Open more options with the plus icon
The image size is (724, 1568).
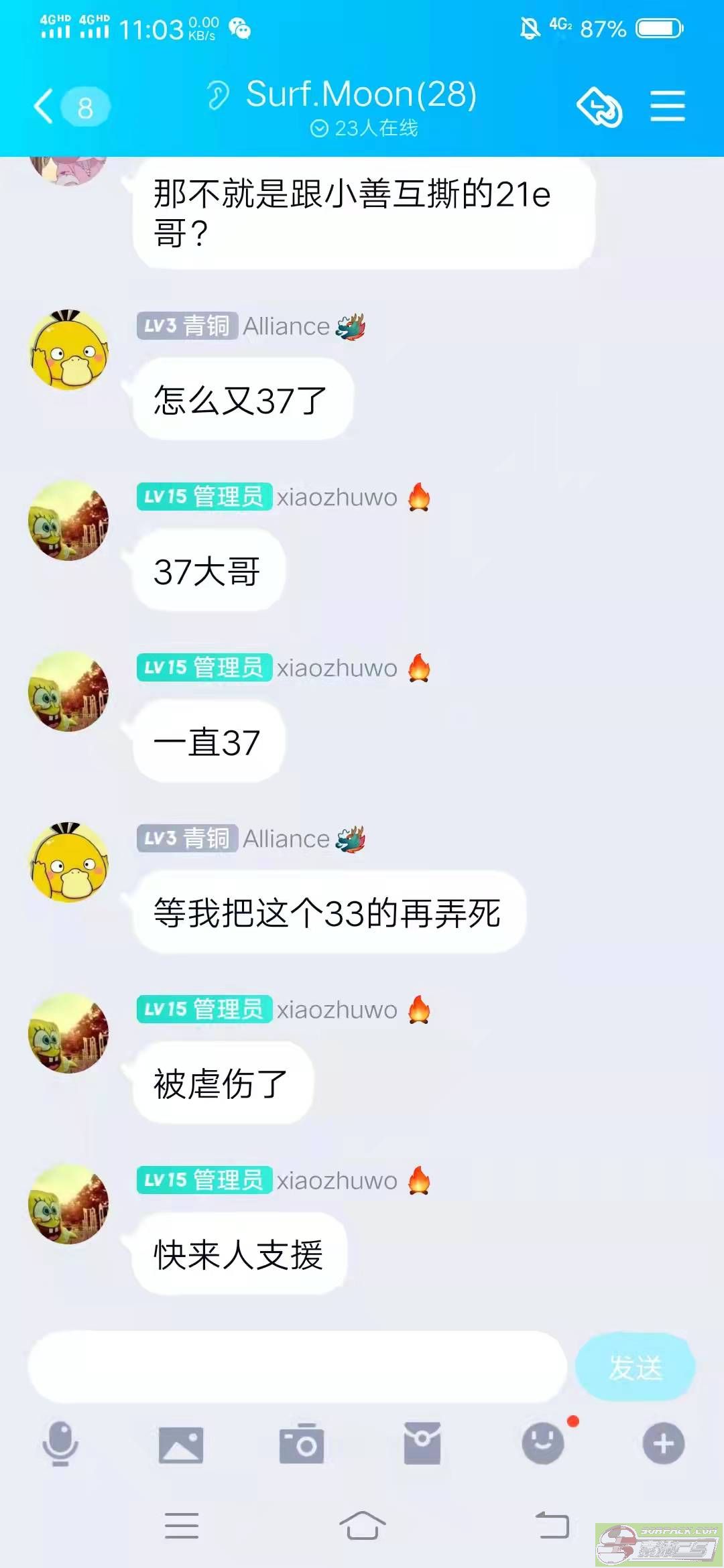tap(664, 1443)
